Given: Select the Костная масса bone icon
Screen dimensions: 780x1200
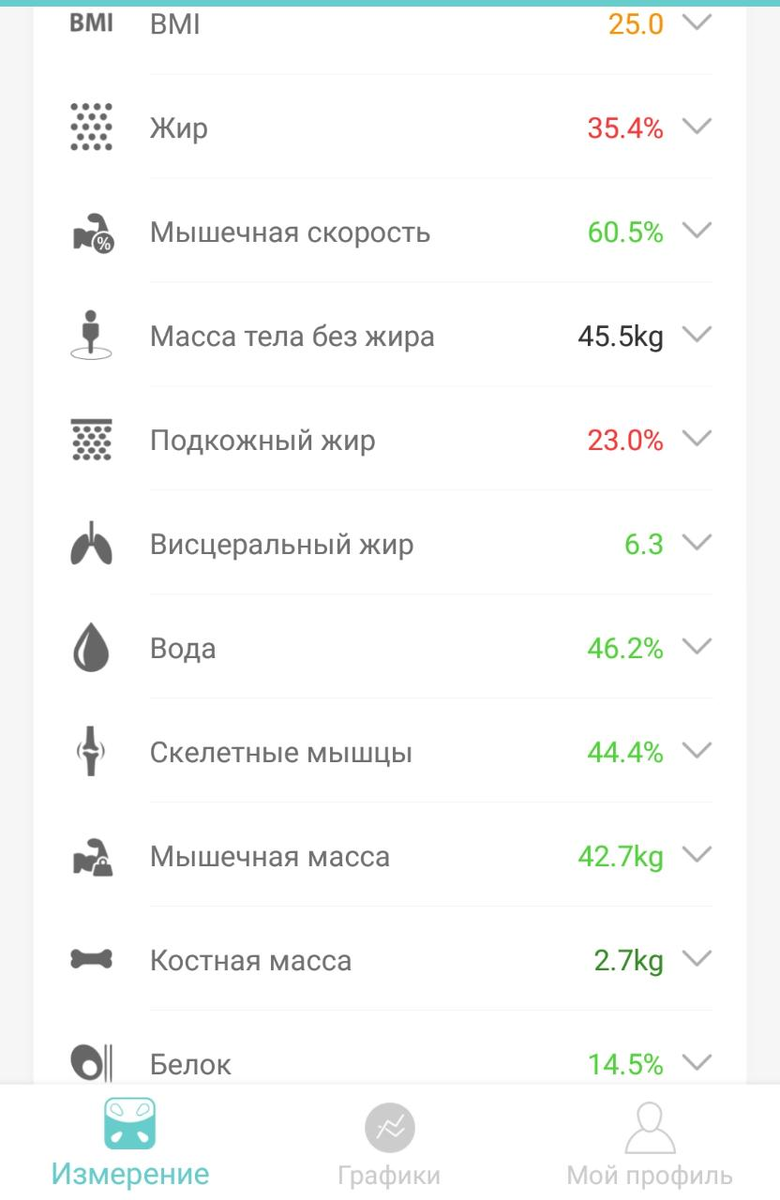Looking at the screenshot, I should [90, 959].
